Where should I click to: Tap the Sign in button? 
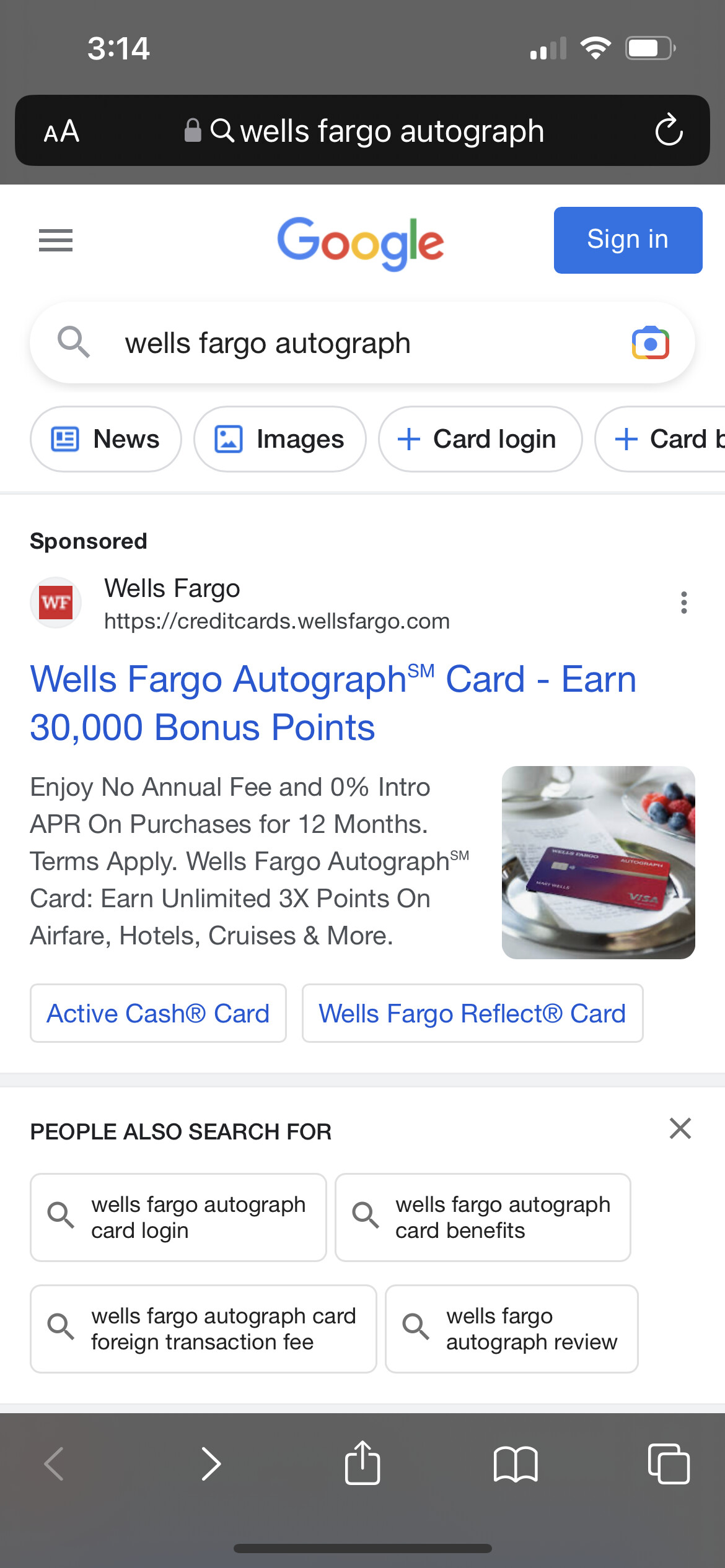(627, 240)
